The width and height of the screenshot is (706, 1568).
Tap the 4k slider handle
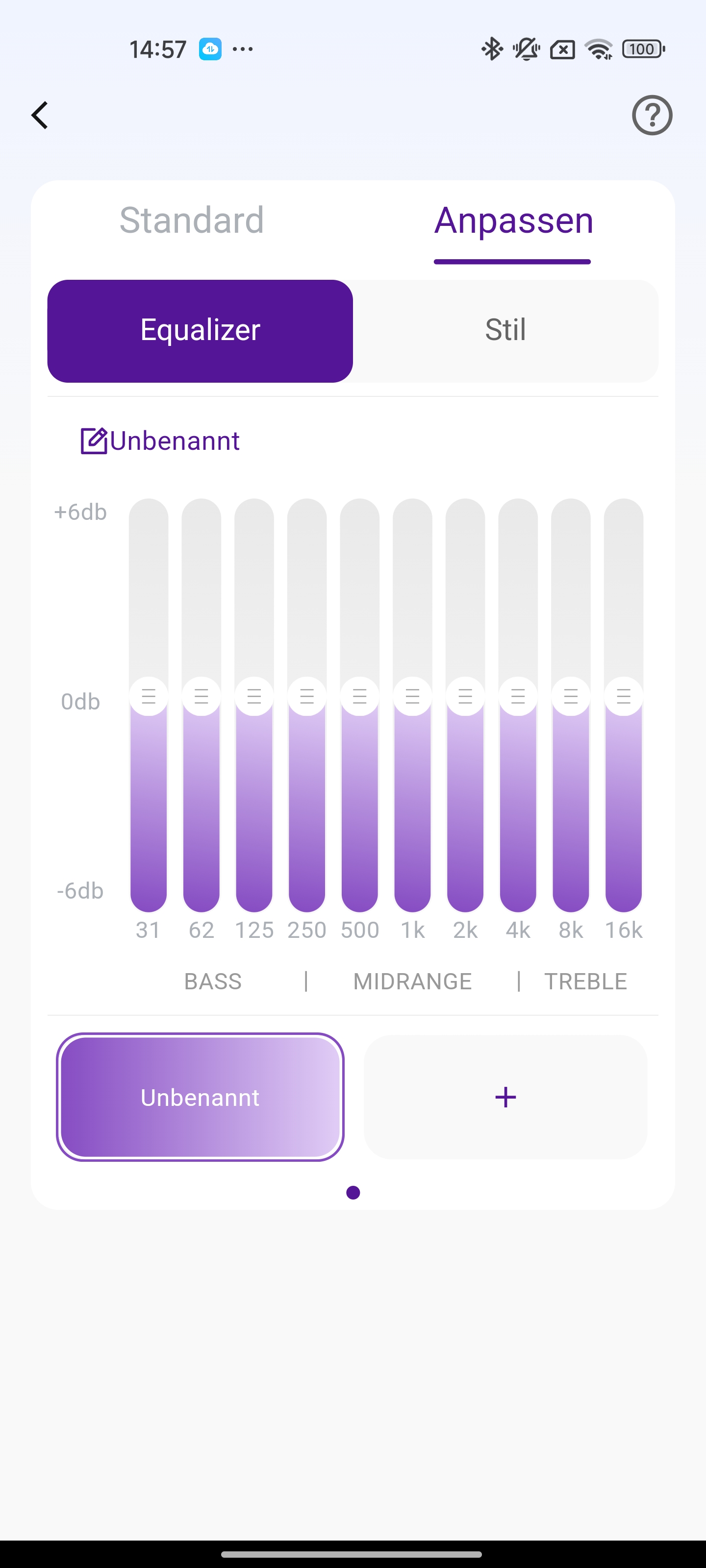518,696
